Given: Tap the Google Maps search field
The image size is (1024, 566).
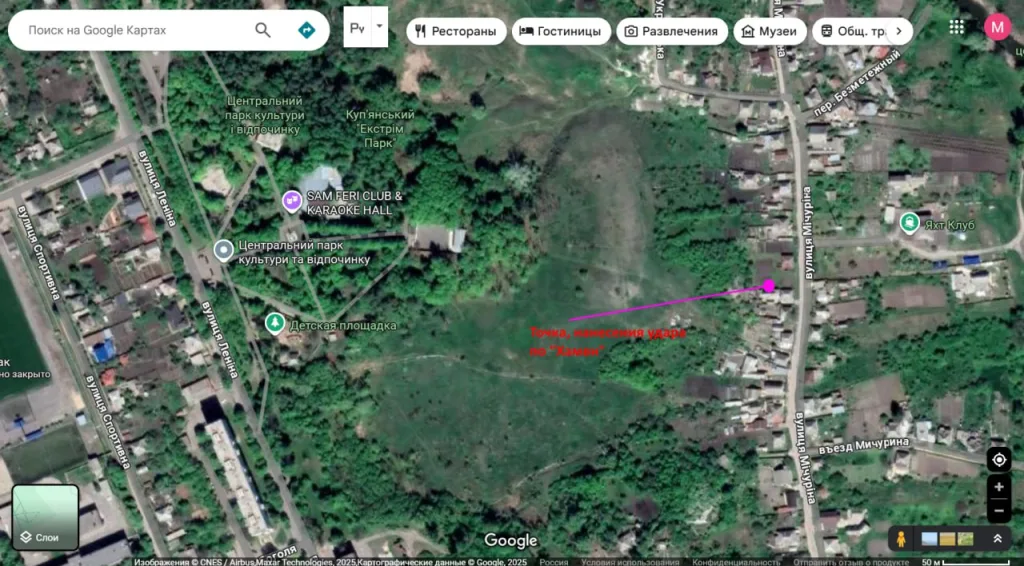Looking at the screenshot, I should point(130,30).
